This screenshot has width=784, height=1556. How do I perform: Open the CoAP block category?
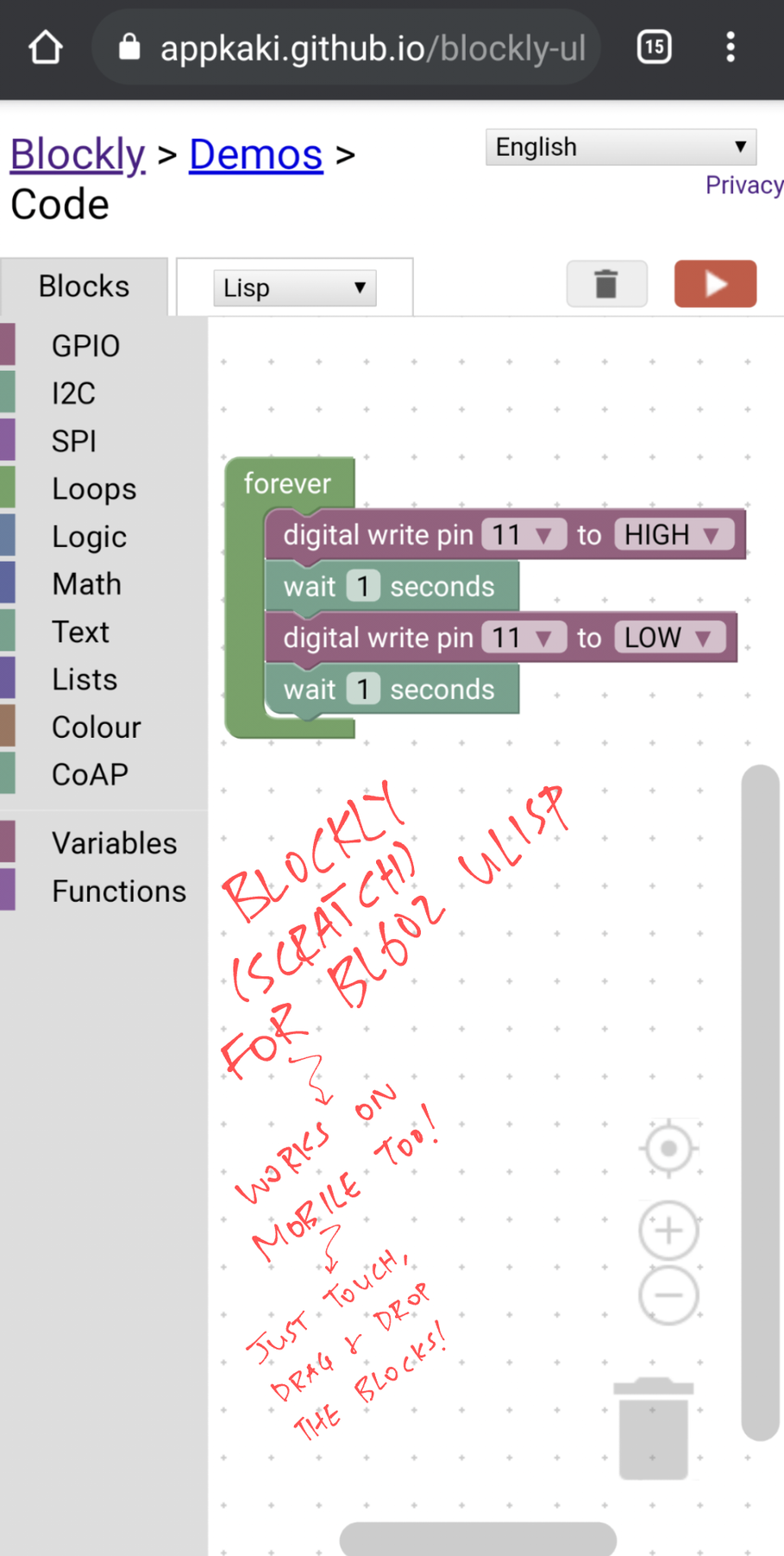[x=90, y=775]
